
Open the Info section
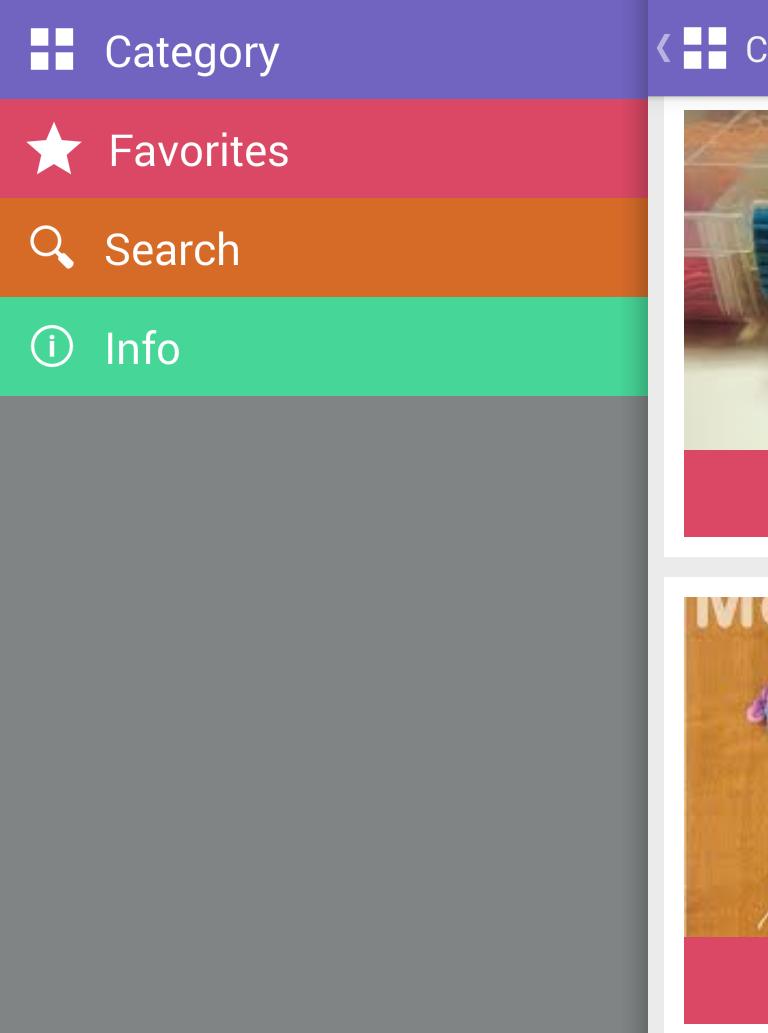142,348
